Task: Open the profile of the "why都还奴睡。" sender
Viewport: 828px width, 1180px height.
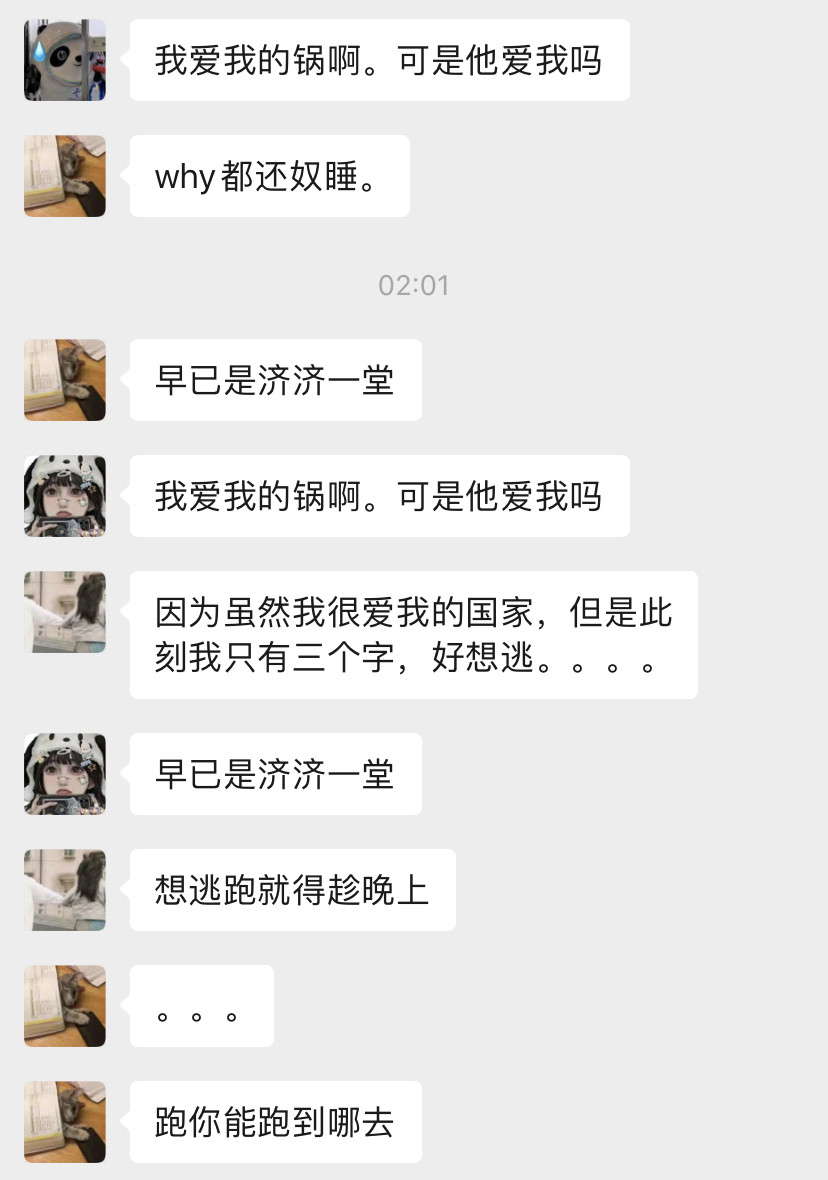Action: point(65,176)
